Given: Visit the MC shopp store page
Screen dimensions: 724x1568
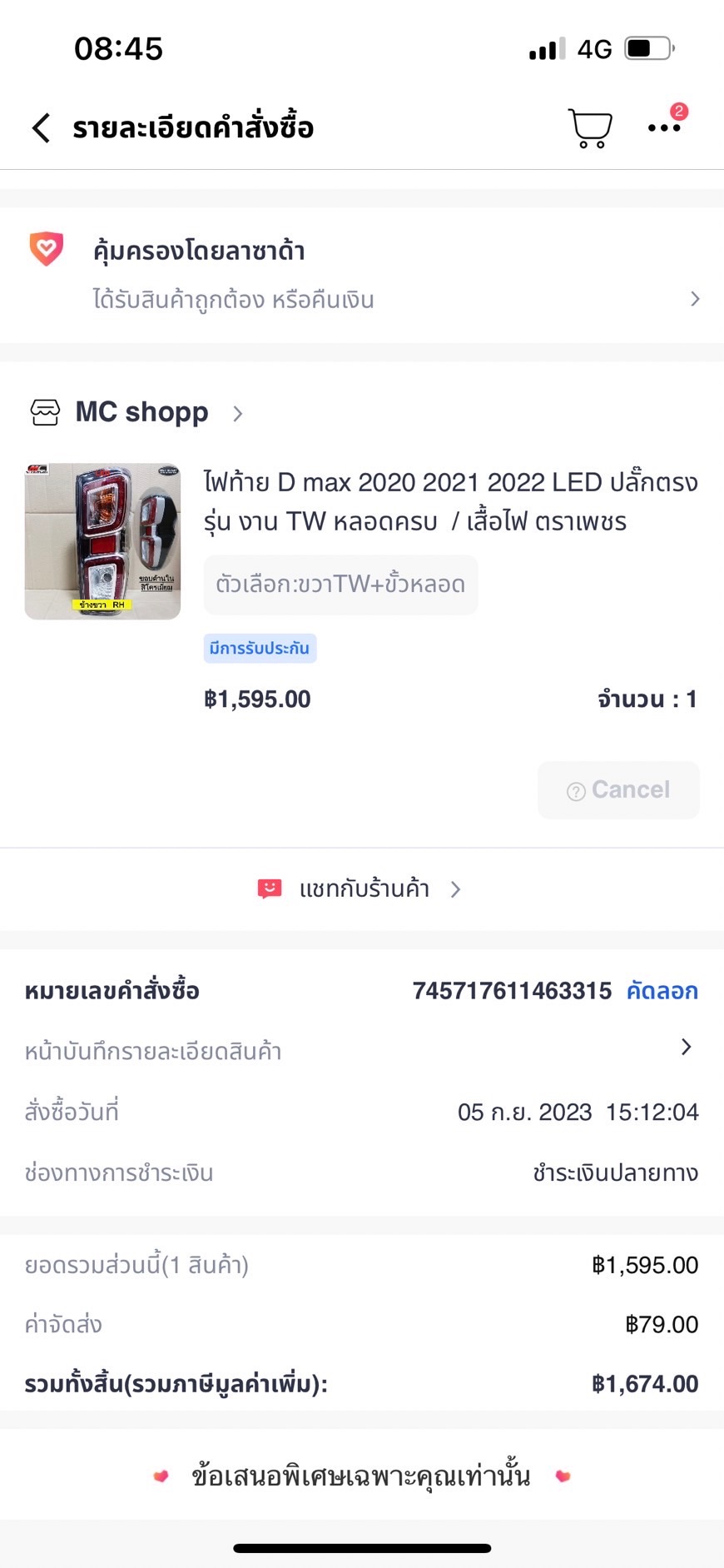Looking at the screenshot, I should click(x=142, y=412).
